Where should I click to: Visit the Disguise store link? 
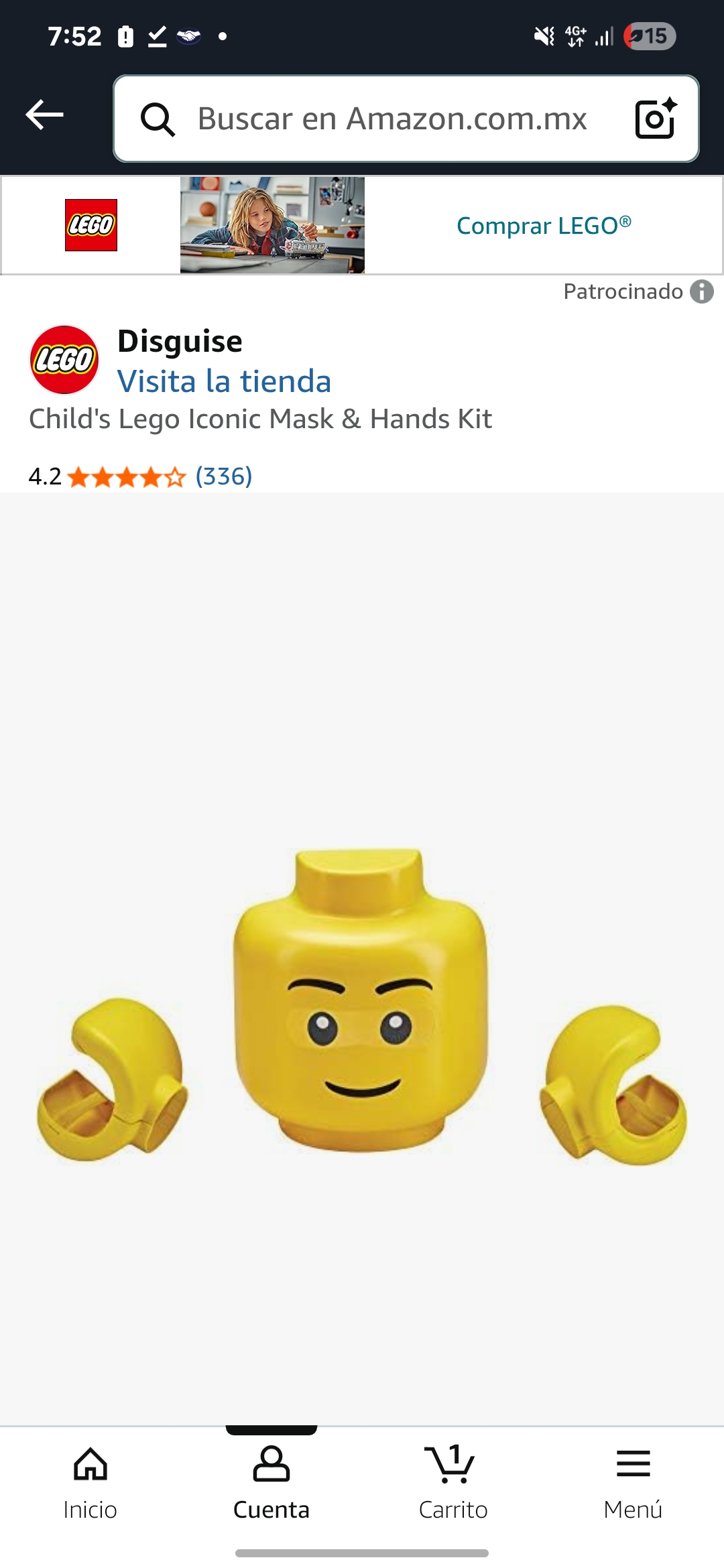click(224, 381)
